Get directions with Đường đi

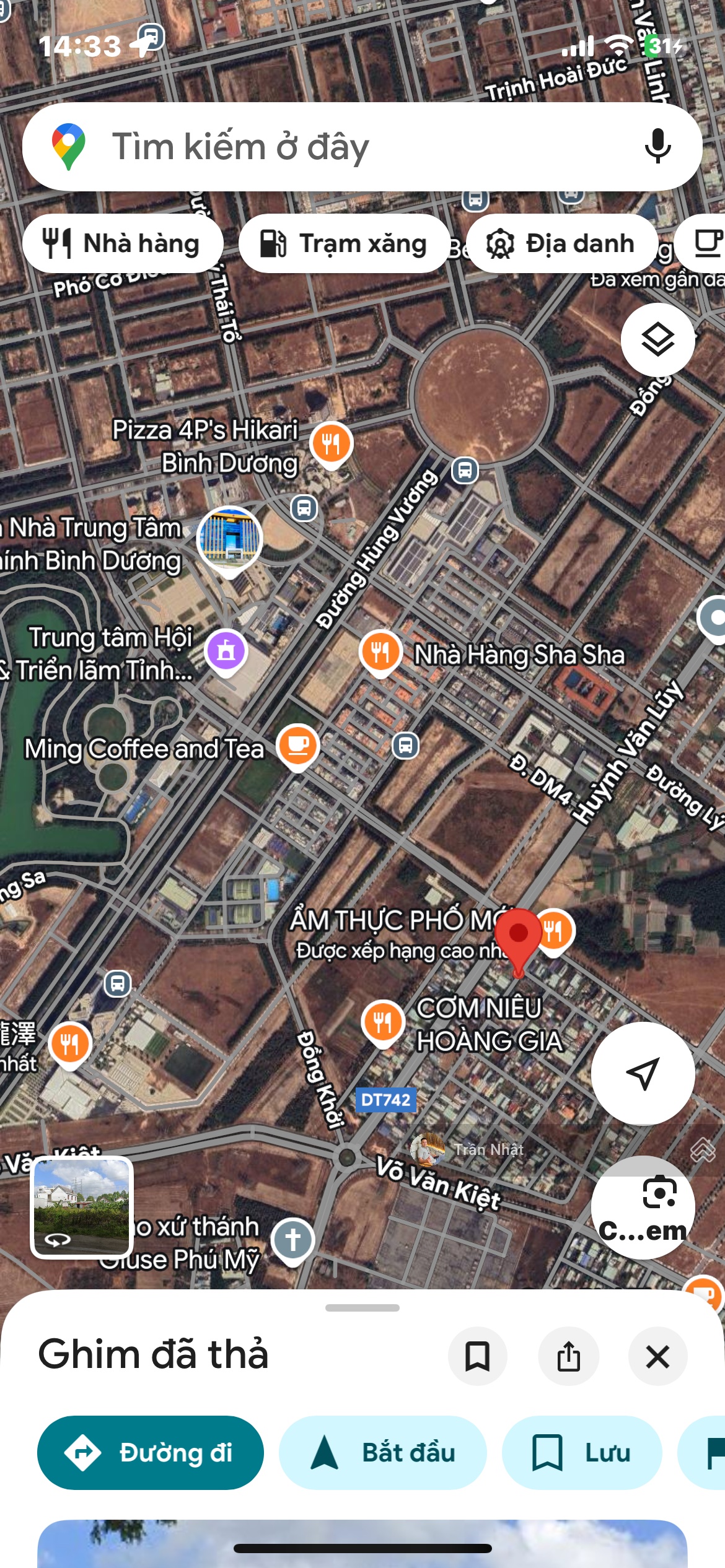click(151, 1452)
